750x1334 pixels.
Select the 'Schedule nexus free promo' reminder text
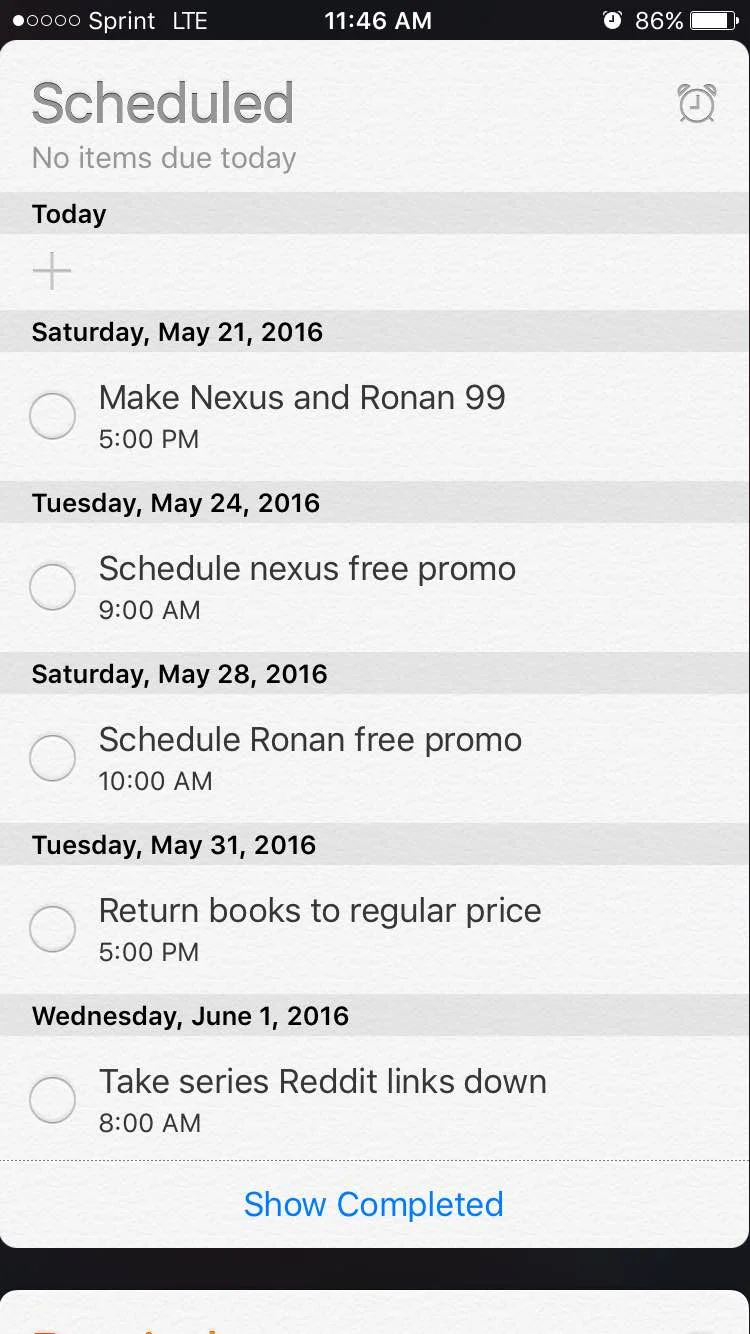pos(307,569)
